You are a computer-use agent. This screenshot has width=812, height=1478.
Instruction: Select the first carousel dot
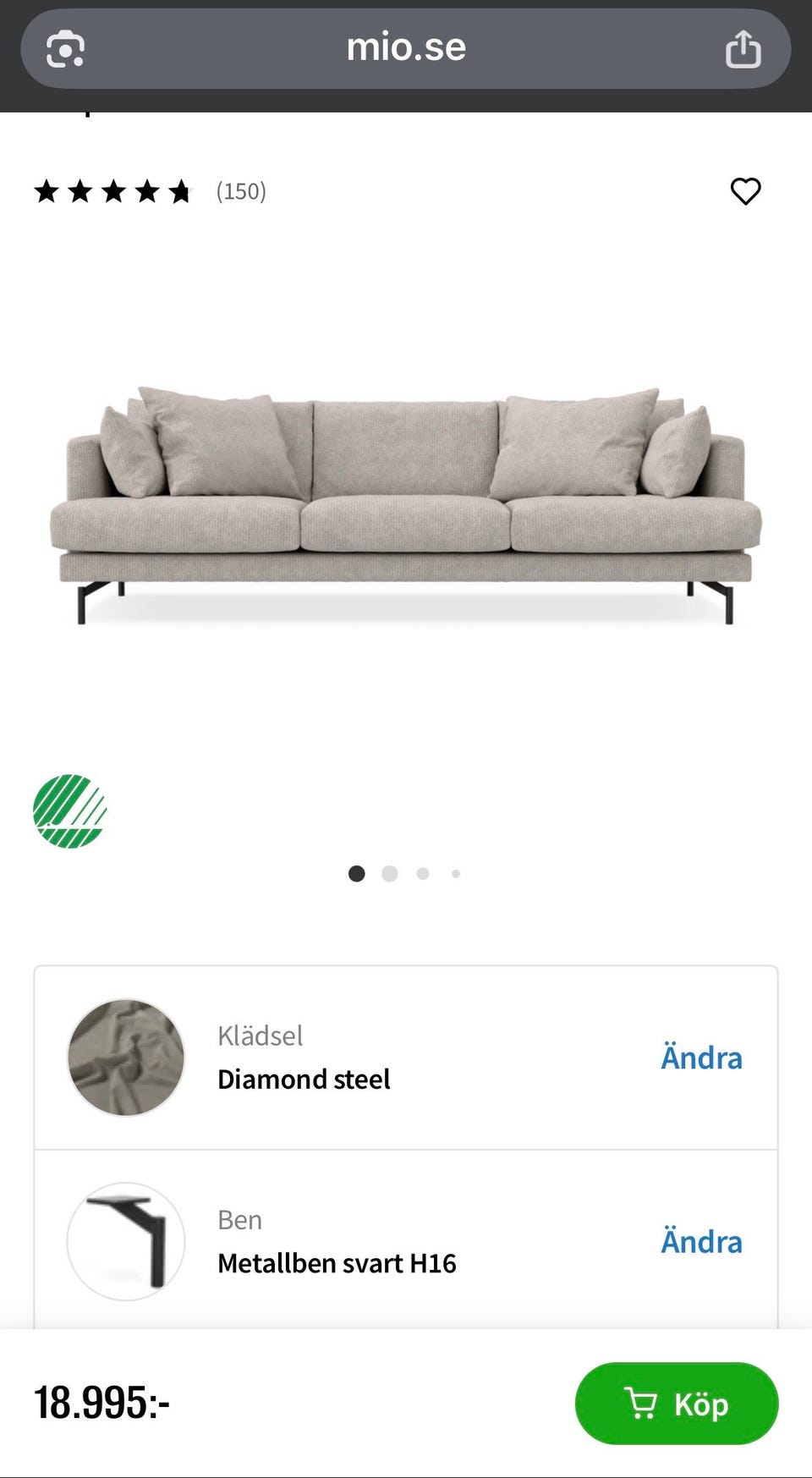click(x=356, y=873)
